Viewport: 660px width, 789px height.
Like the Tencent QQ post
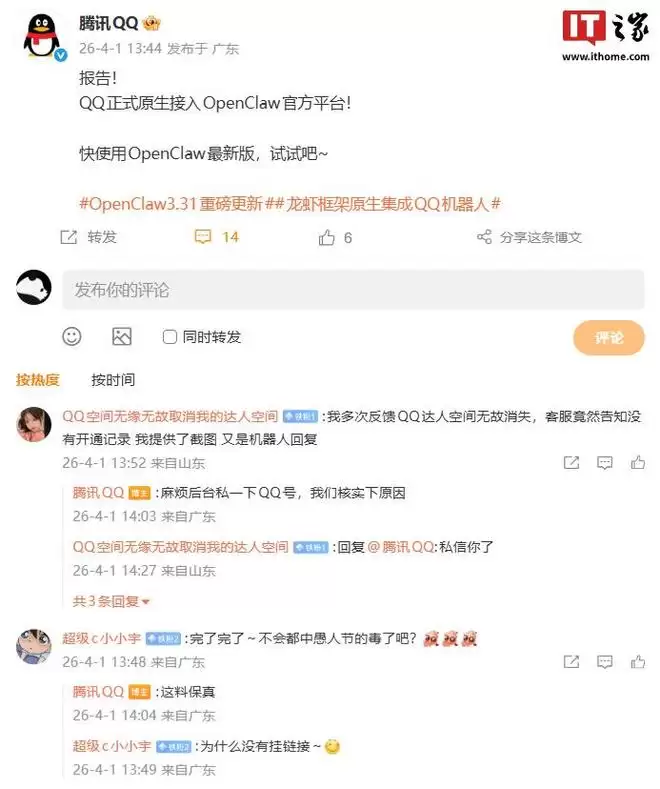334,237
